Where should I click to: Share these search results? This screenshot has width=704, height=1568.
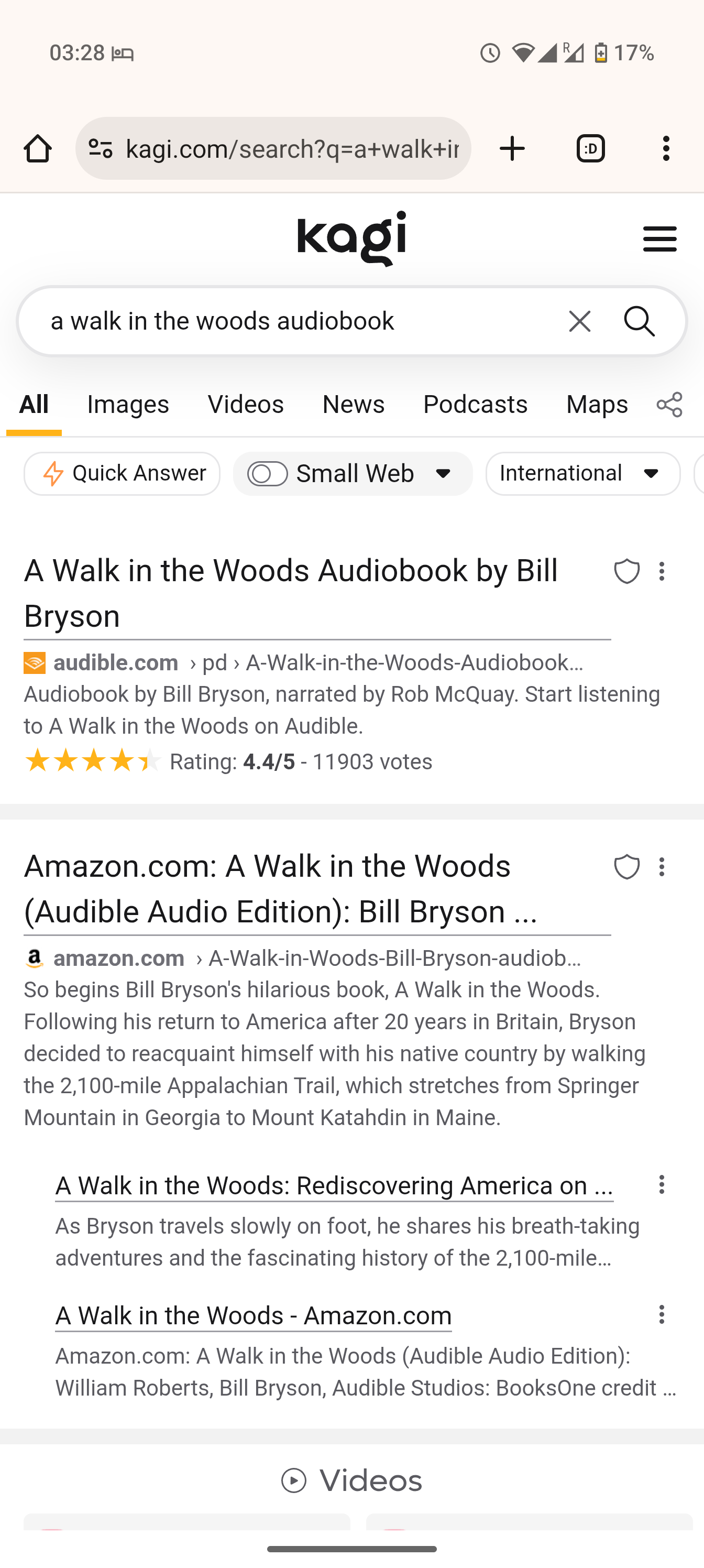(669, 404)
